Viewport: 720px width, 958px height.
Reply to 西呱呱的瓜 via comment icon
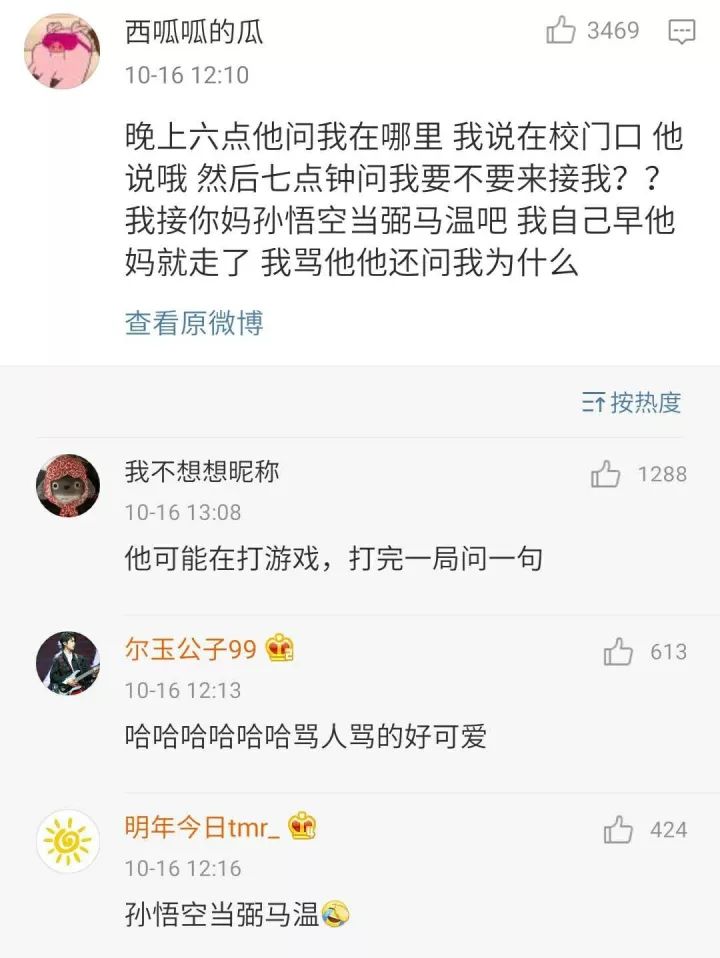(682, 32)
